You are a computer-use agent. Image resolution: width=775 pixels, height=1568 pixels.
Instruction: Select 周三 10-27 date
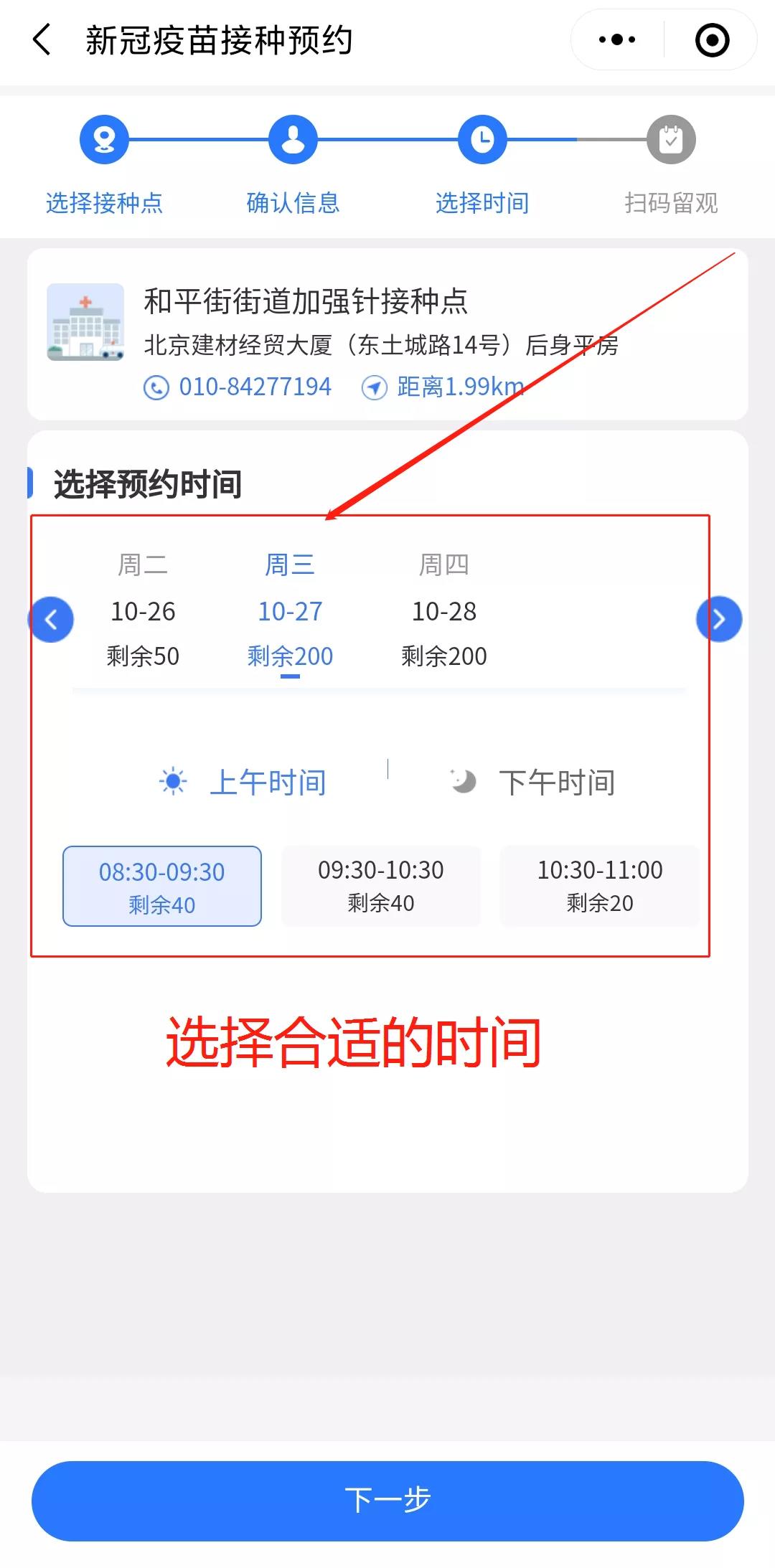pos(290,611)
